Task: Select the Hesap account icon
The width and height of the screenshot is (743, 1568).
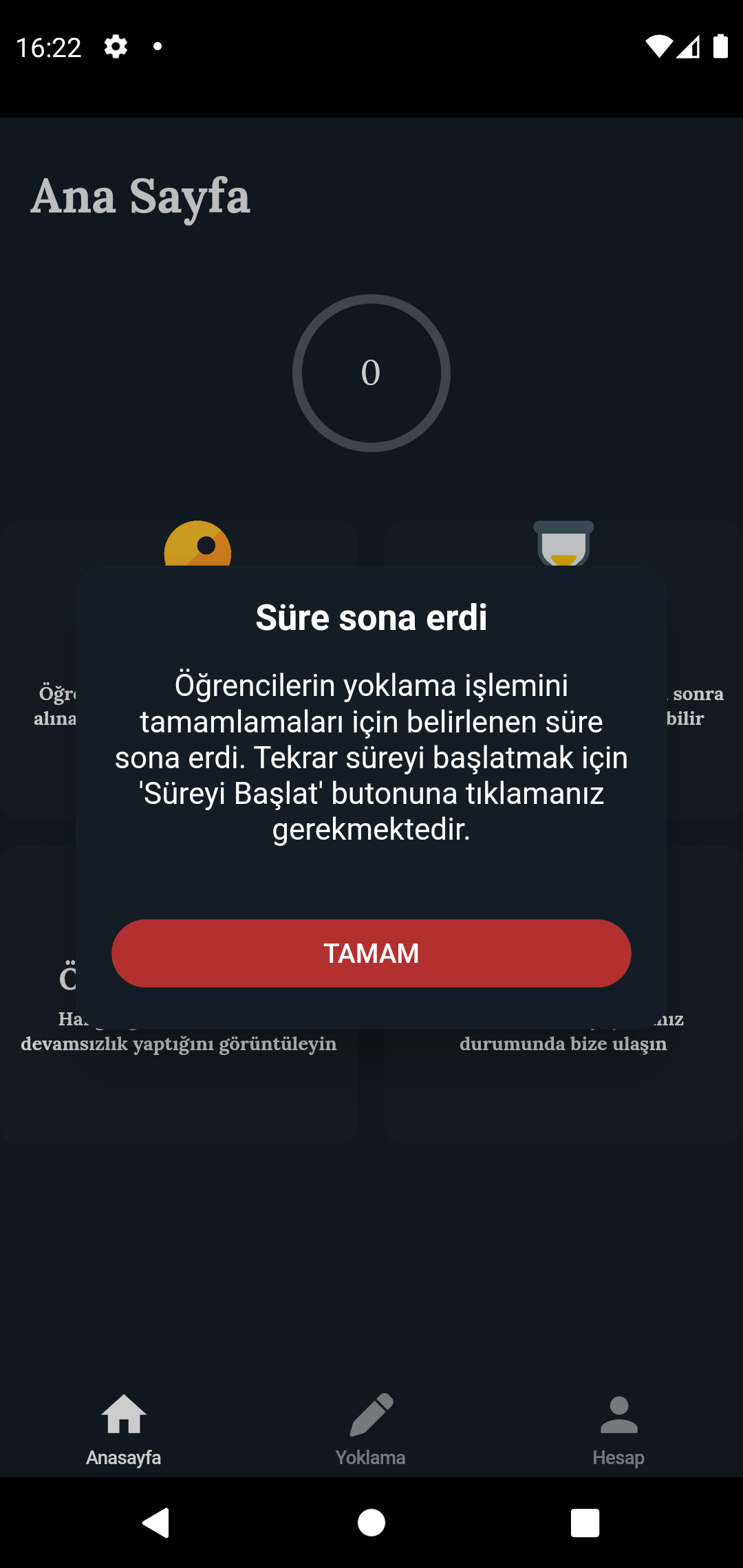Action: click(x=618, y=1413)
